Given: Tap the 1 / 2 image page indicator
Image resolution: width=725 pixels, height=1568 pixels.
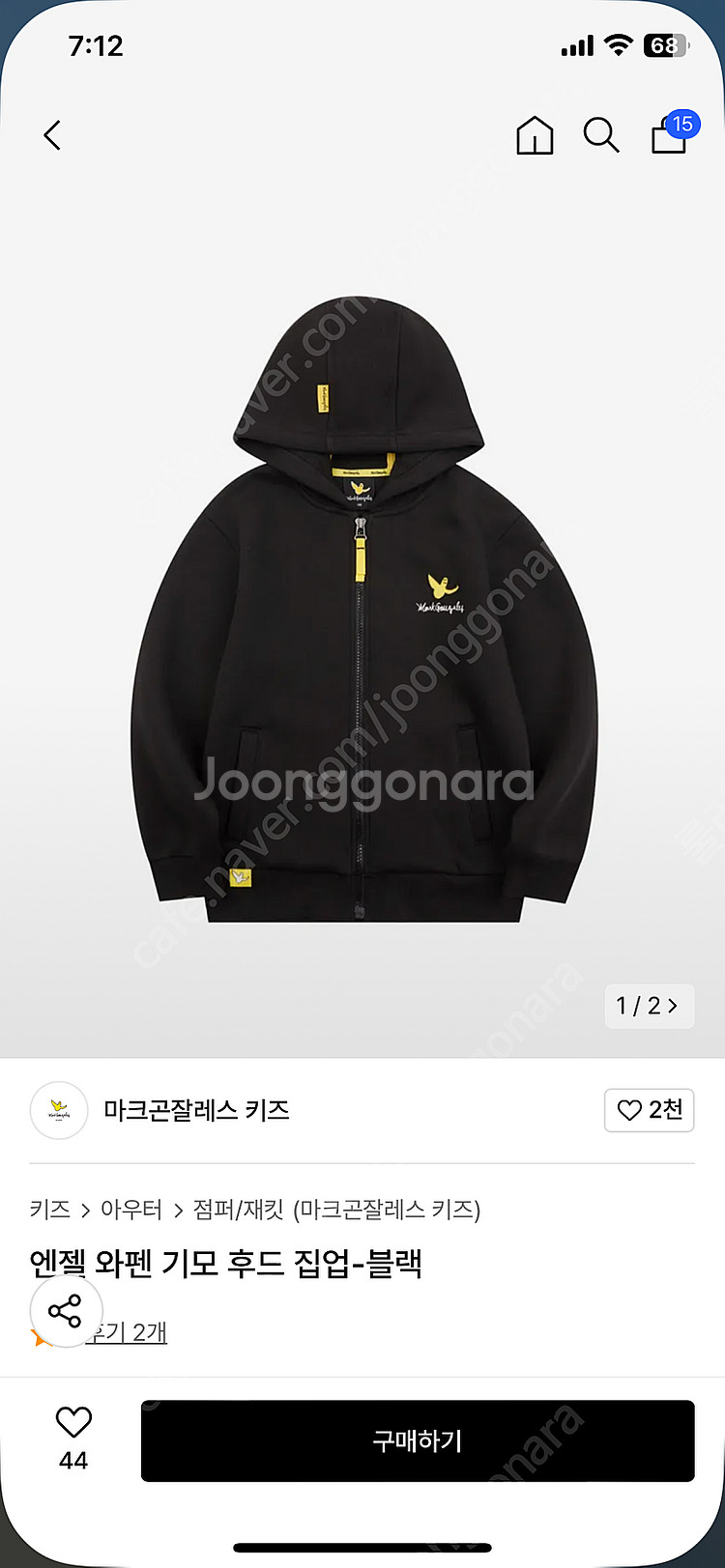Looking at the screenshot, I should (649, 1006).
